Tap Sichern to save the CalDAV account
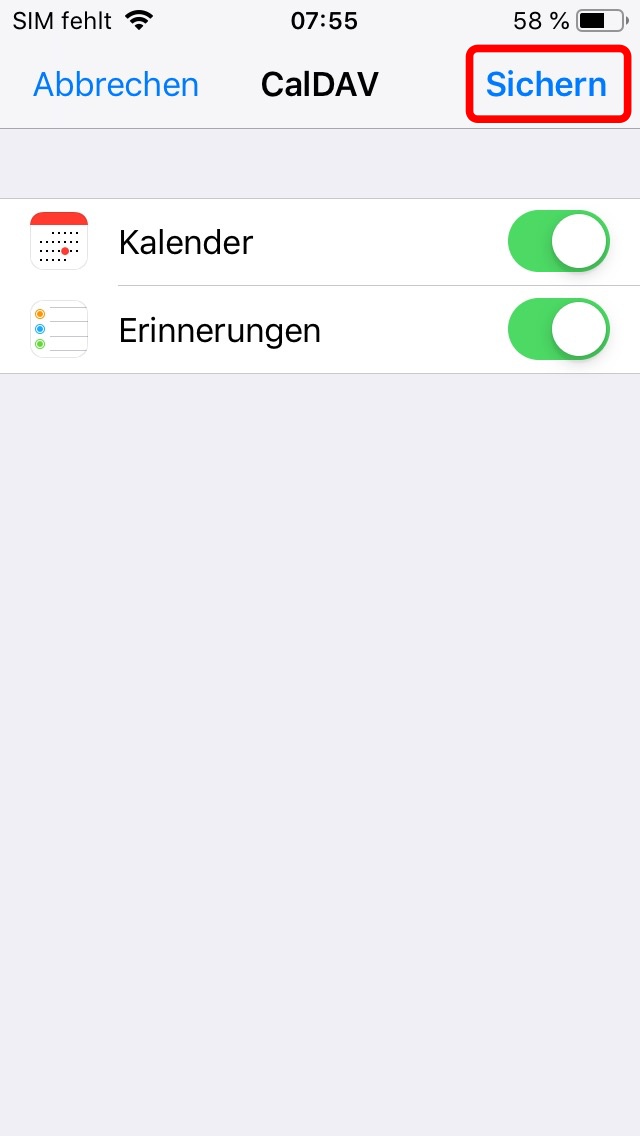Viewport: 640px width, 1136px height. [x=546, y=85]
